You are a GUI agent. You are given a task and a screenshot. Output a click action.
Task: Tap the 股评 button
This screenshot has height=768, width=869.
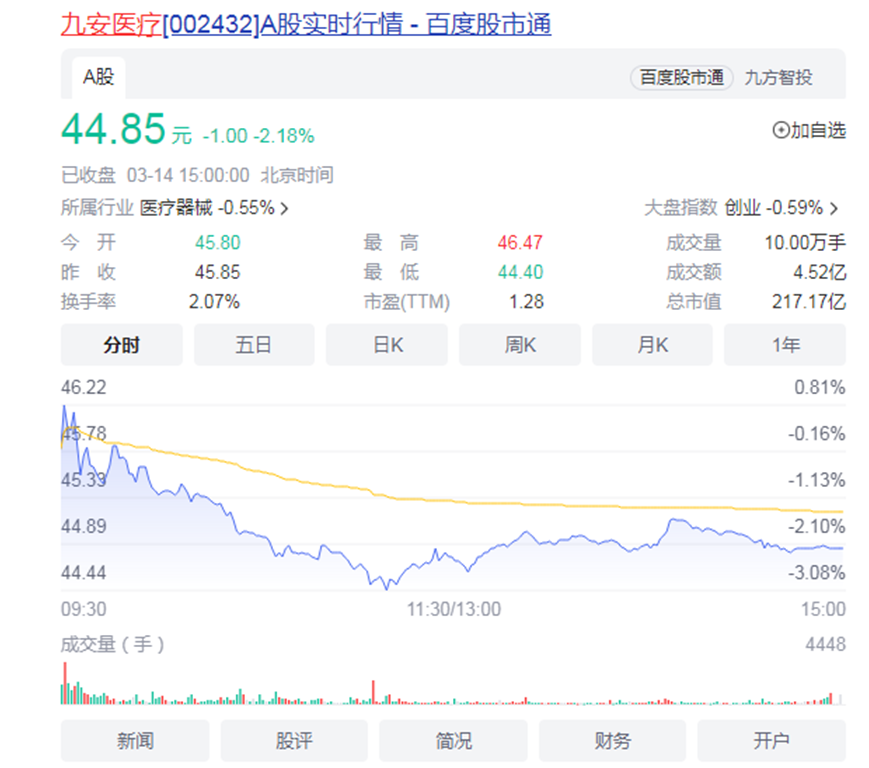point(294,741)
